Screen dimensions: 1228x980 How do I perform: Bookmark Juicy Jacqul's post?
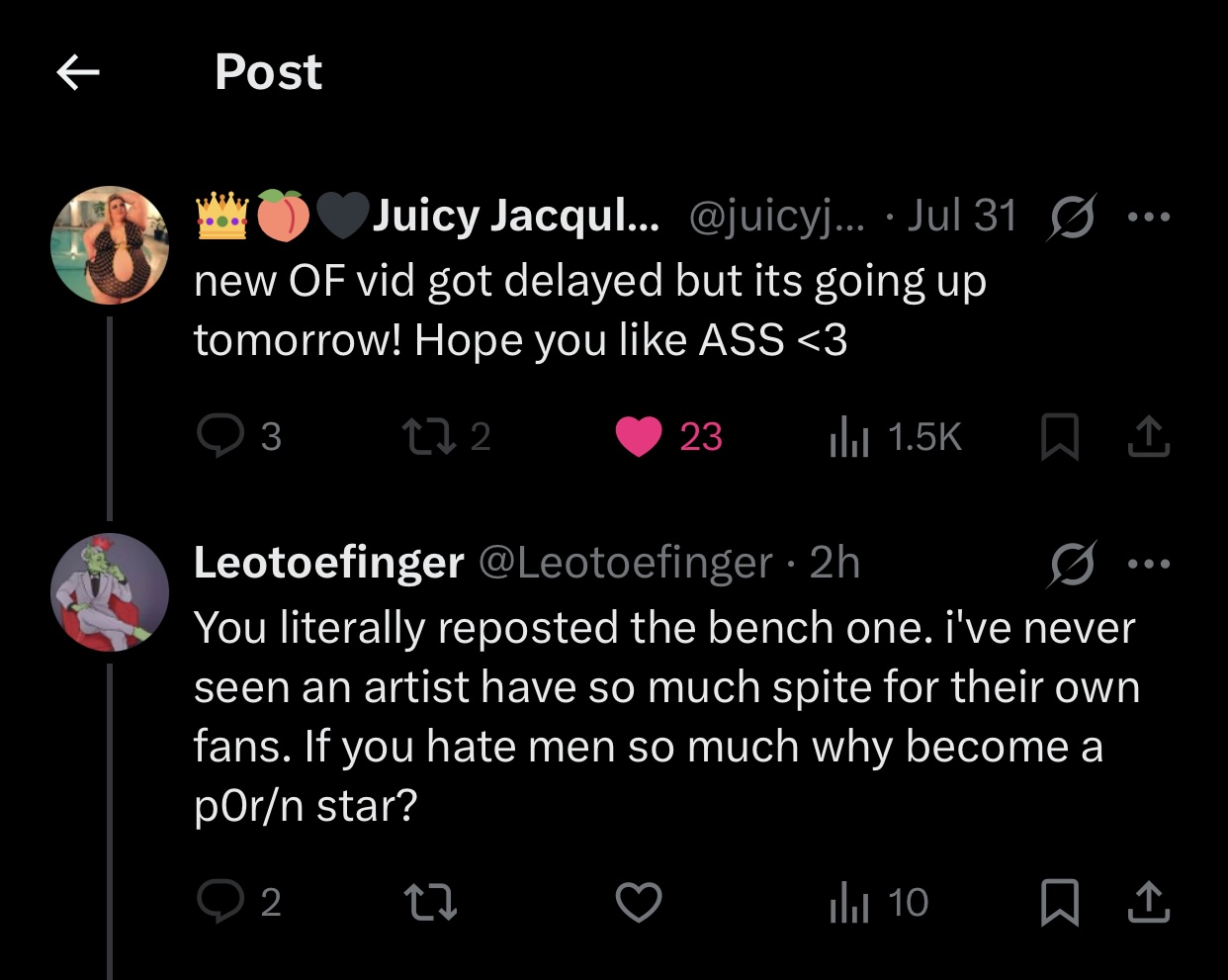point(1059,436)
